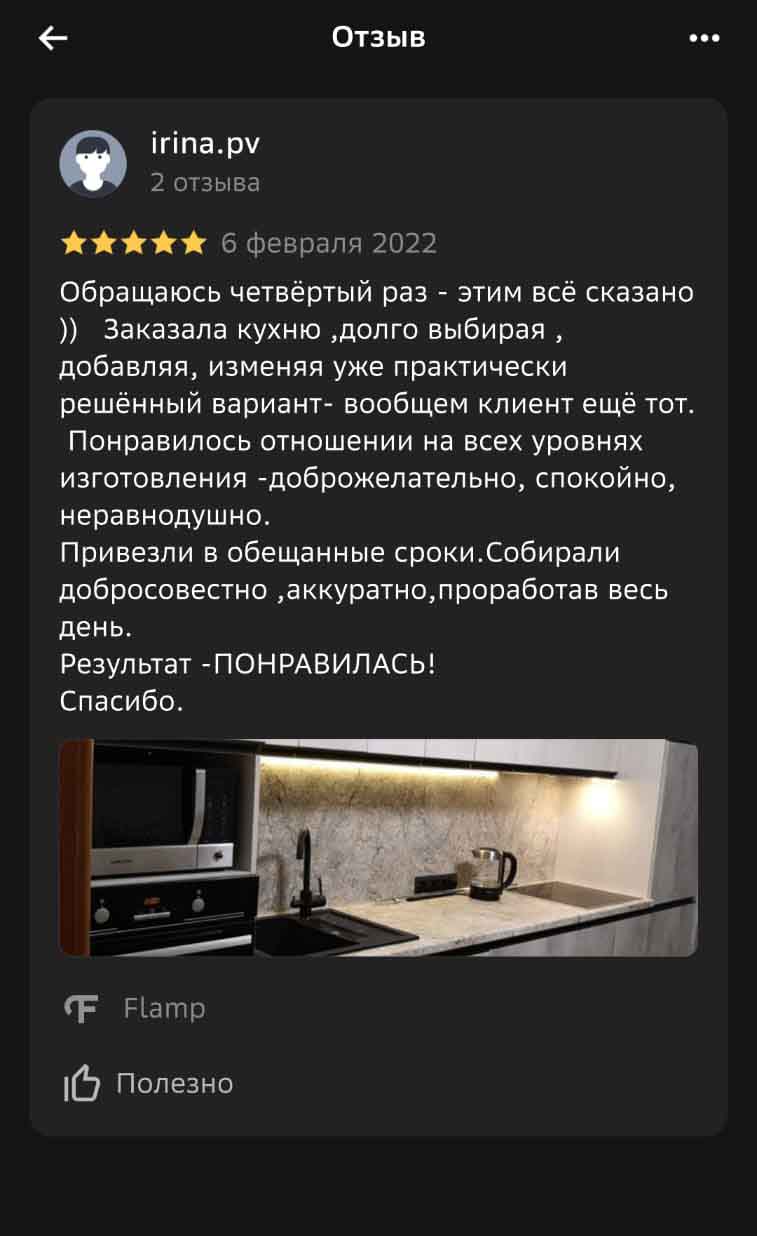The width and height of the screenshot is (757, 1236).
Task: Mark the review as Полезно
Action: tap(148, 1083)
